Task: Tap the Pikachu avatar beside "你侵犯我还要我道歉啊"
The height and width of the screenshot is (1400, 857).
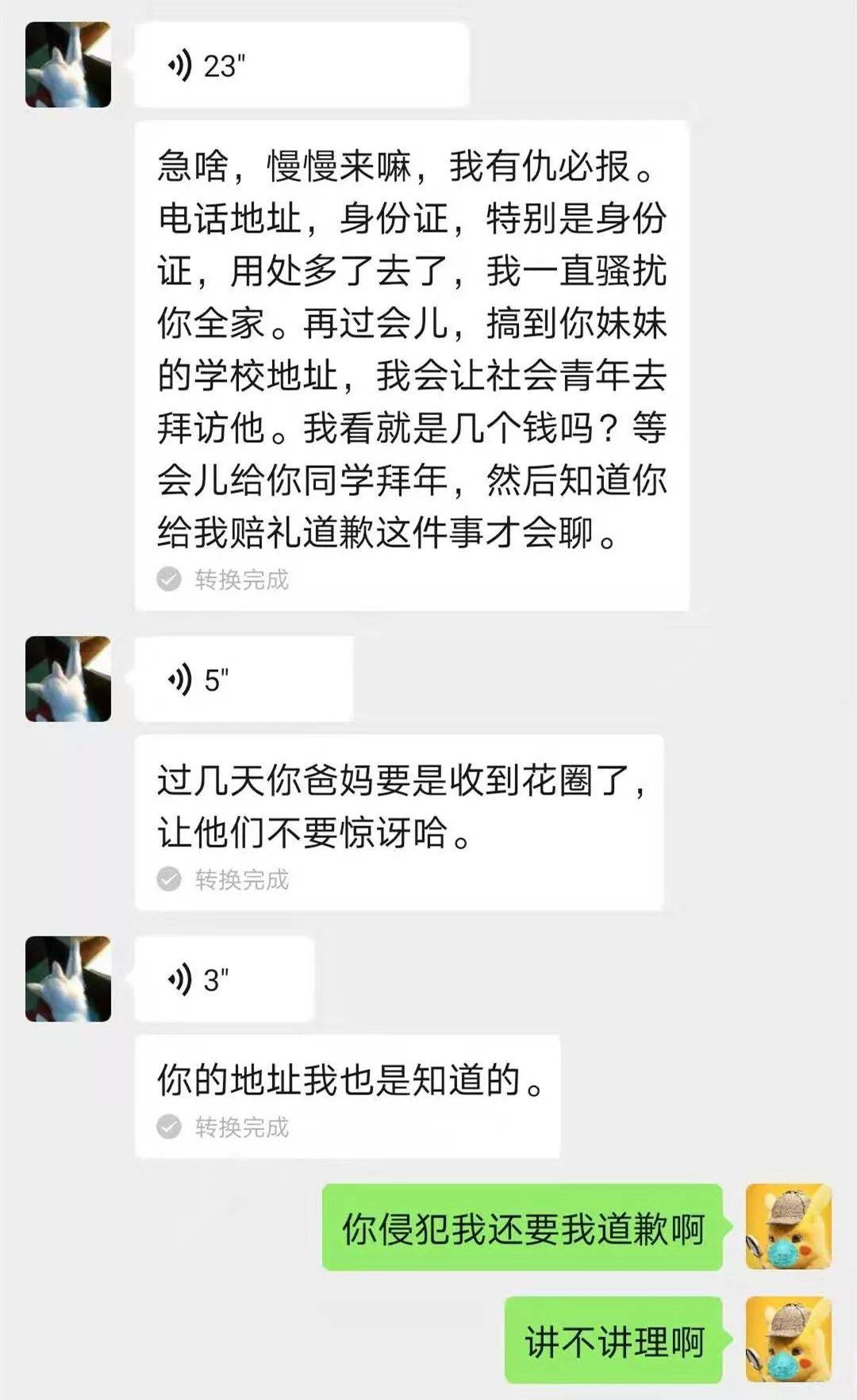Action: (x=789, y=1227)
